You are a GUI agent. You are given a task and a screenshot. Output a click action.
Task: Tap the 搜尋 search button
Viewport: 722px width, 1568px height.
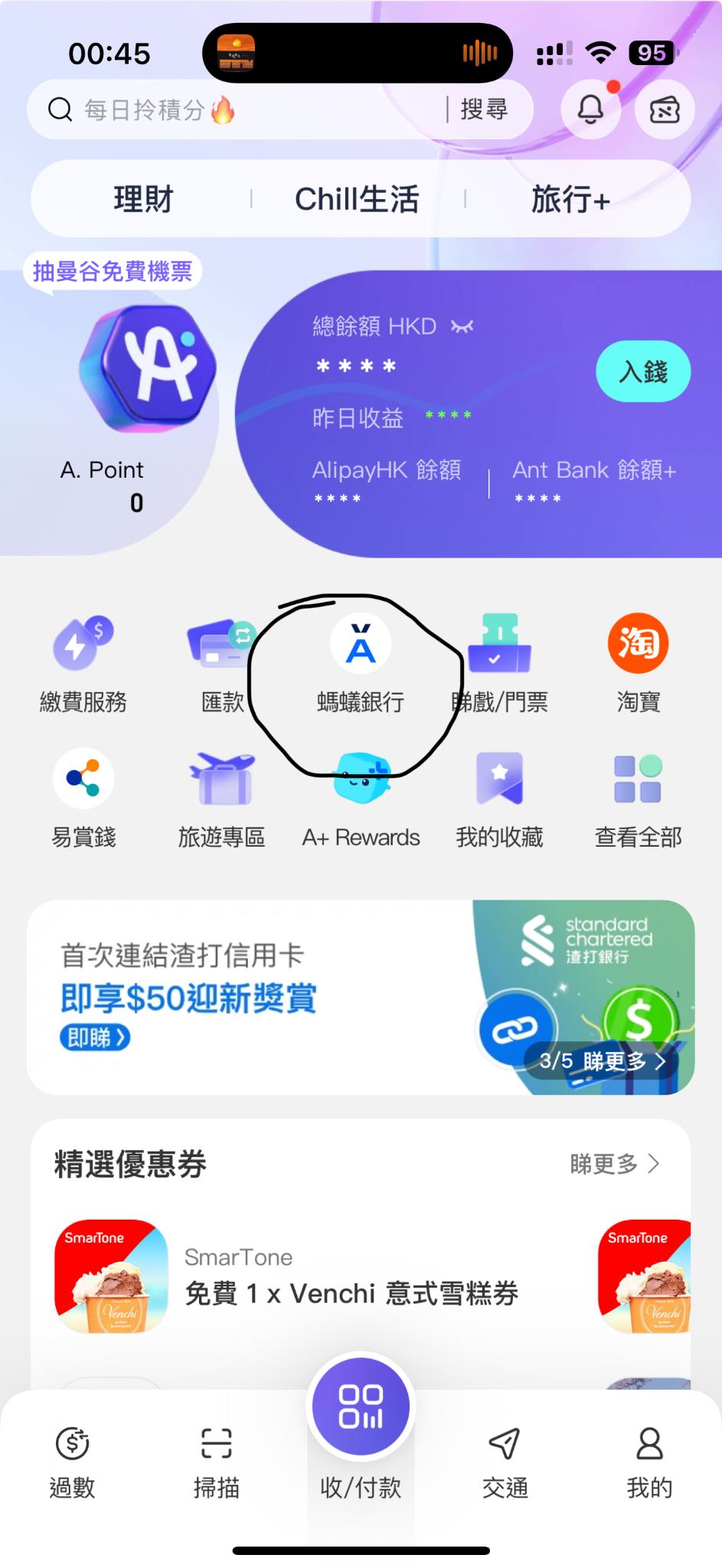484,110
